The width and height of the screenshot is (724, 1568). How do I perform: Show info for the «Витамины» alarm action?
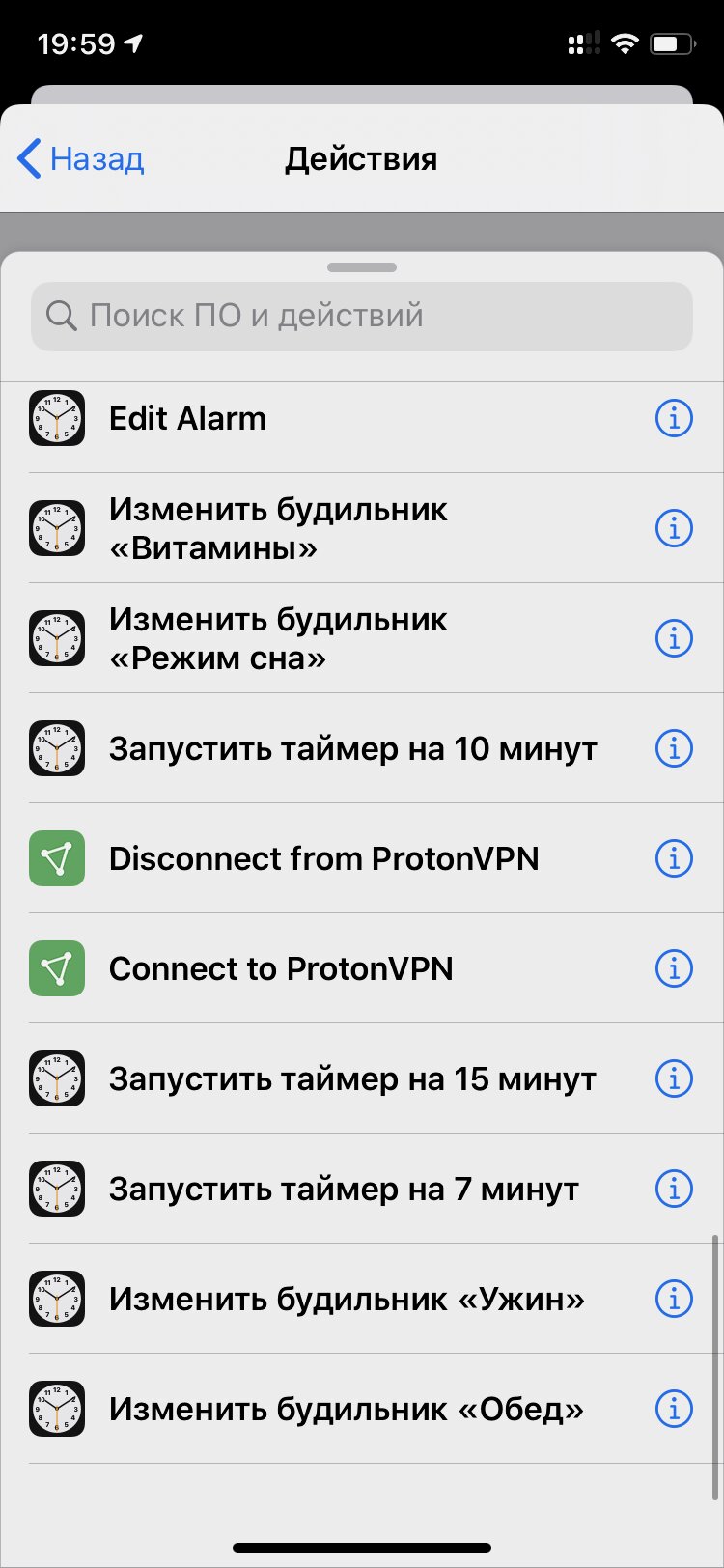pos(674,528)
